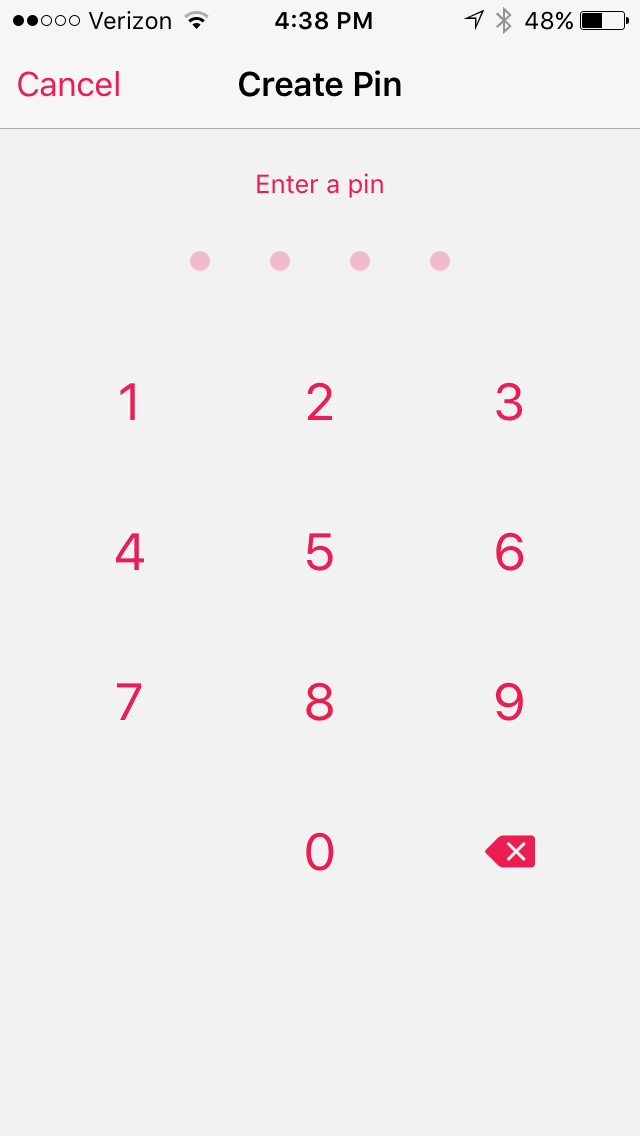Viewport: 640px width, 1136px height.
Task: Delete the last entered pin digit
Action: (510, 851)
